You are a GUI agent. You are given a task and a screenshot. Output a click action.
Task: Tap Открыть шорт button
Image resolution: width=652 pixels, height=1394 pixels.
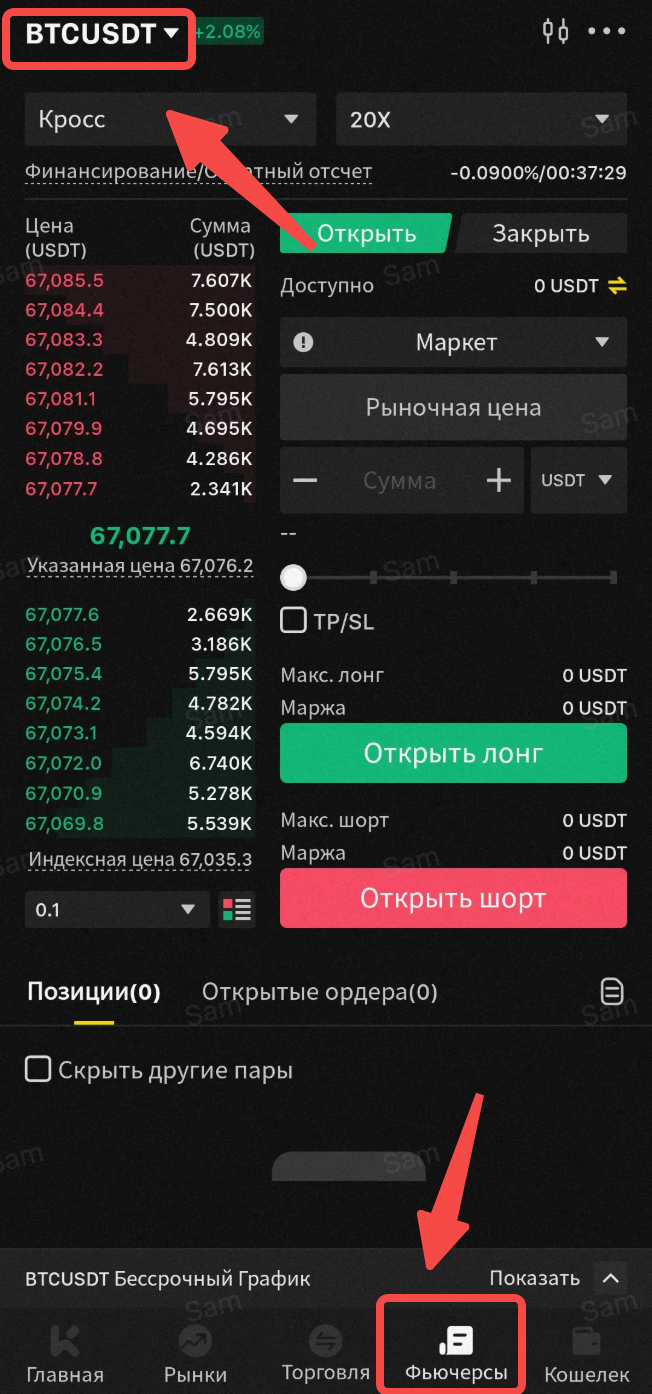[454, 898]
